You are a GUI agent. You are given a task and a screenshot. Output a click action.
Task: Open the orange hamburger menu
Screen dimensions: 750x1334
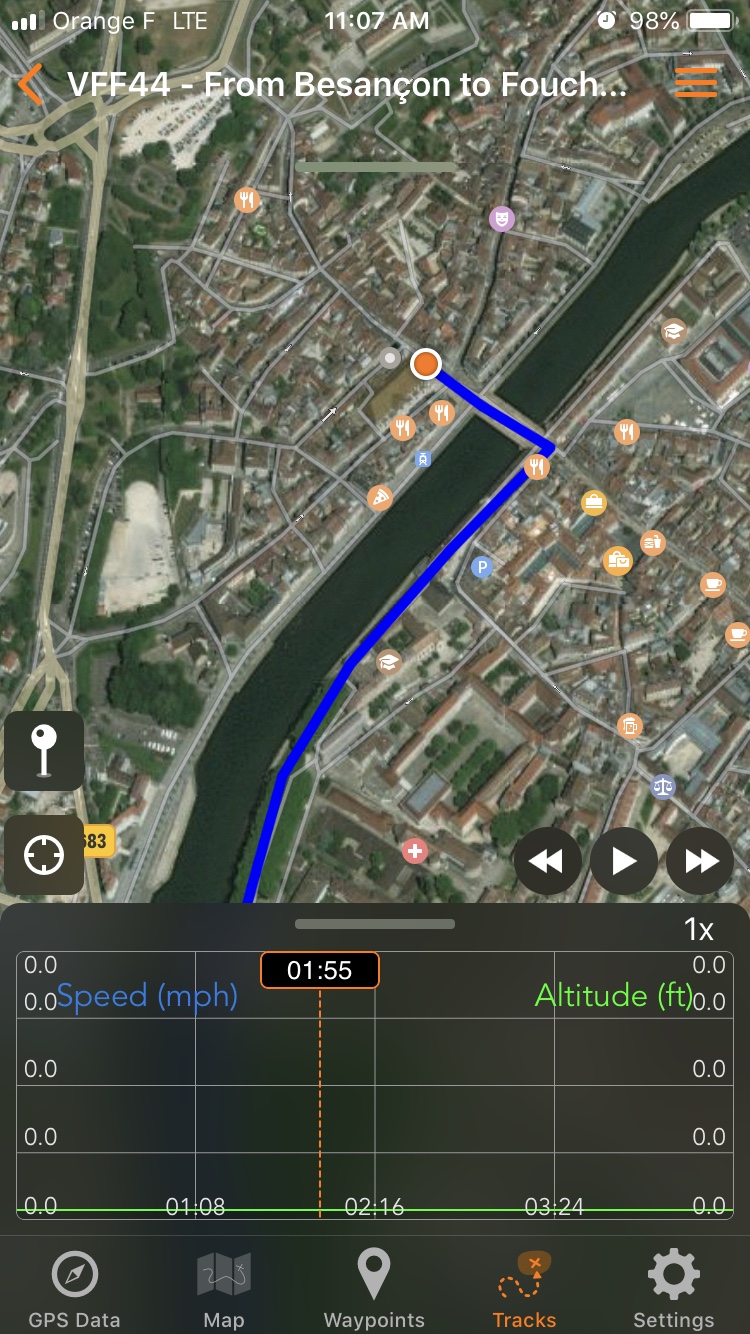point(697,83)
